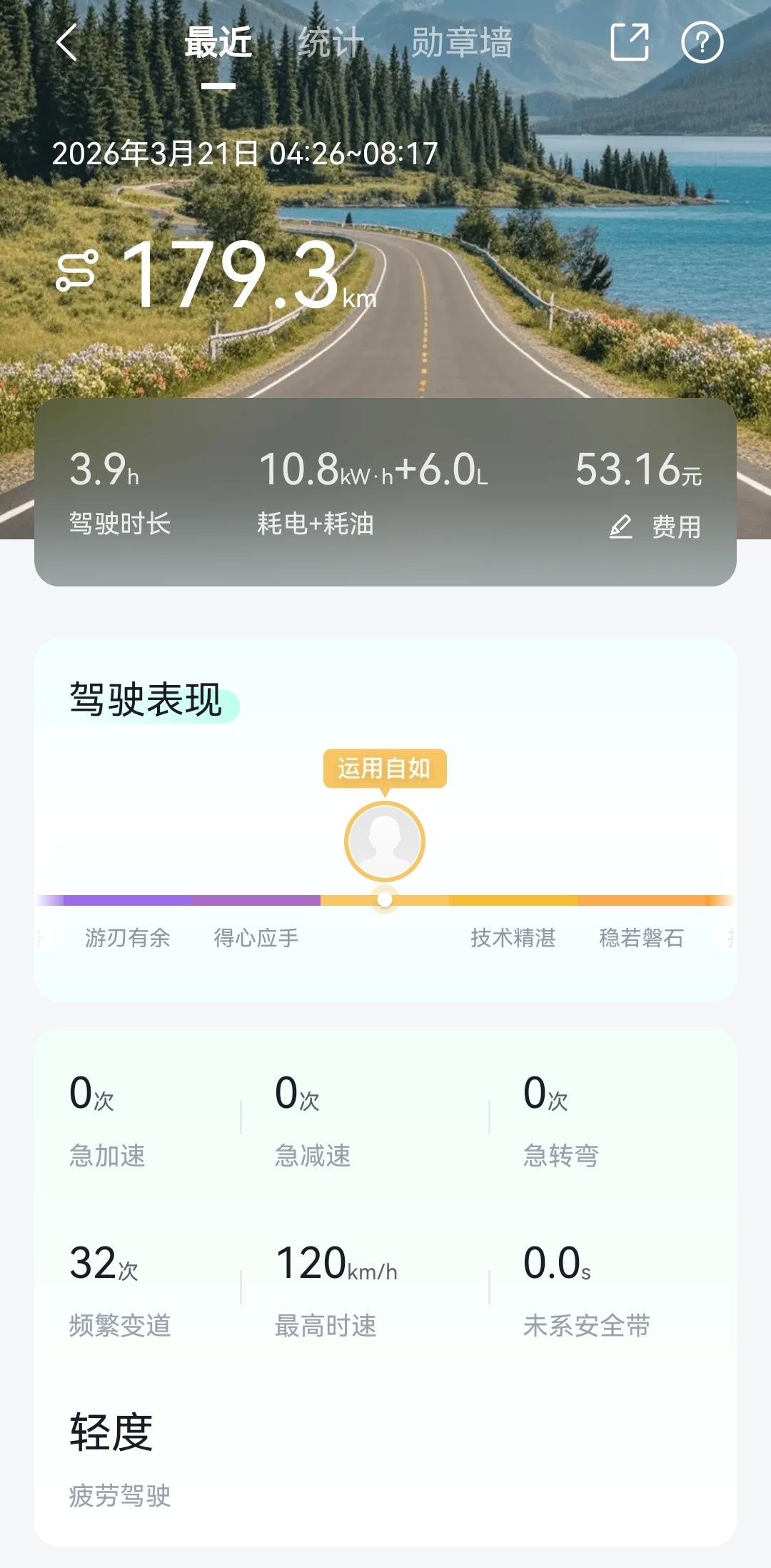Screen dimensions: 771x1568
Task: Select the 最近 tab
Action: point(218,43)
